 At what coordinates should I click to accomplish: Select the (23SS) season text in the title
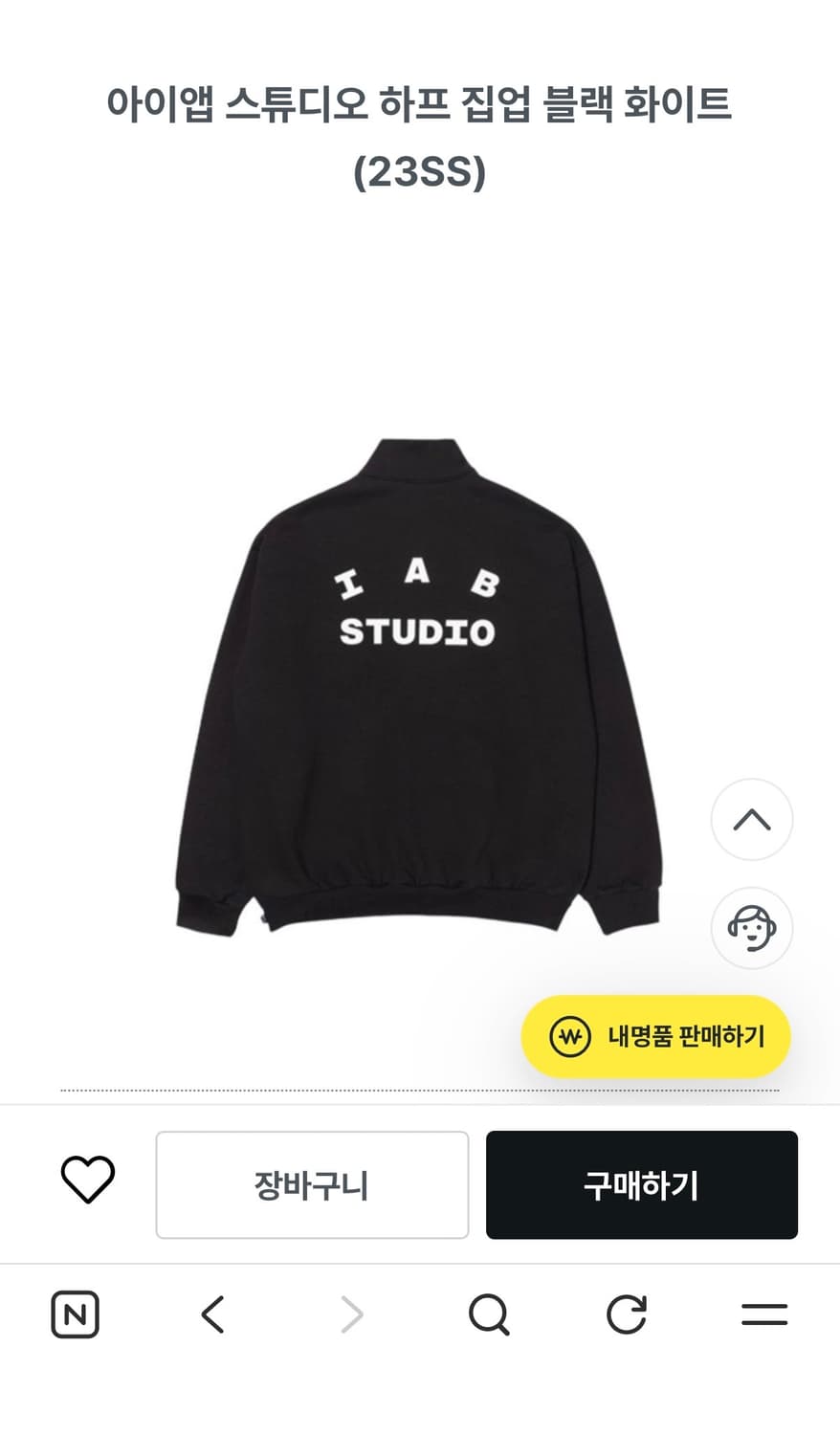click(x=419, y=174)
